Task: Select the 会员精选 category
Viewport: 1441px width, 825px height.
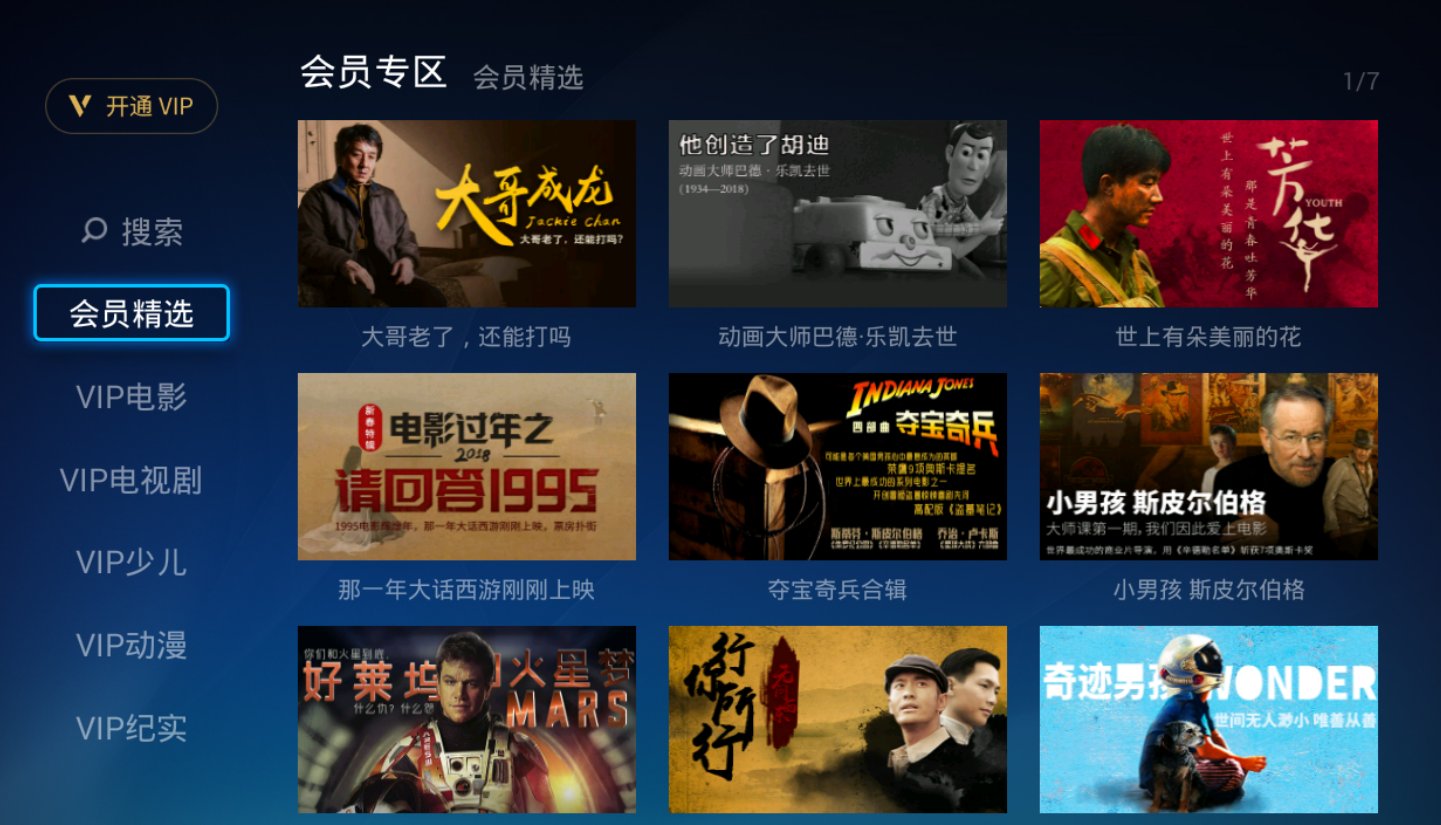Action: pyautogui.click(x=131, y=314)
